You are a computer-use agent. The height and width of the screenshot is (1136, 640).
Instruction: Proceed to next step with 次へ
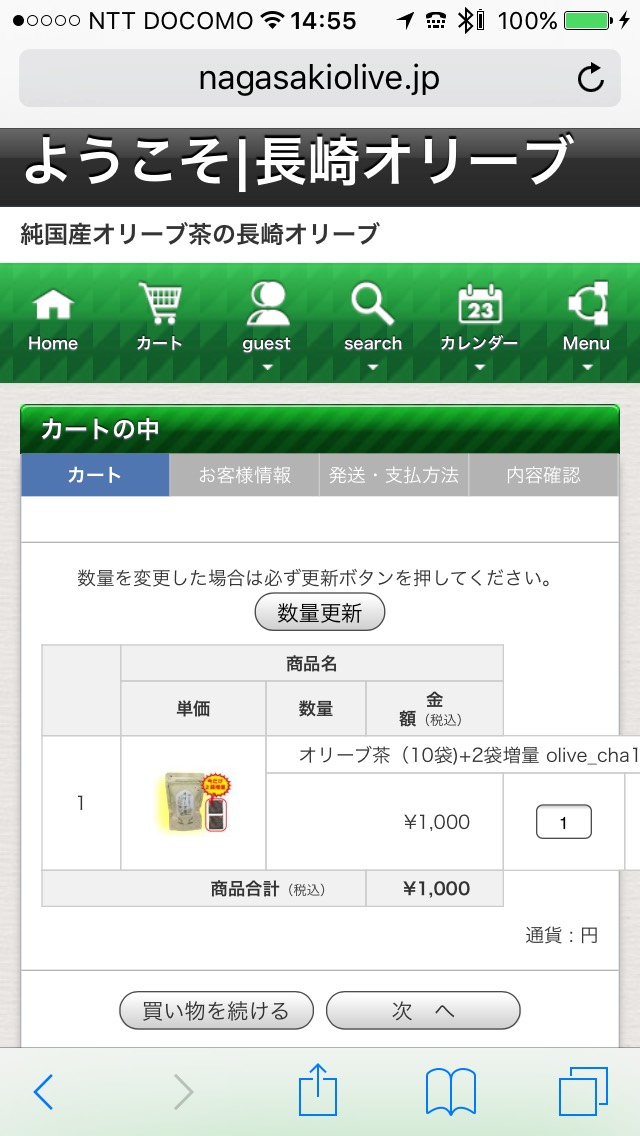click(423, 1011)
